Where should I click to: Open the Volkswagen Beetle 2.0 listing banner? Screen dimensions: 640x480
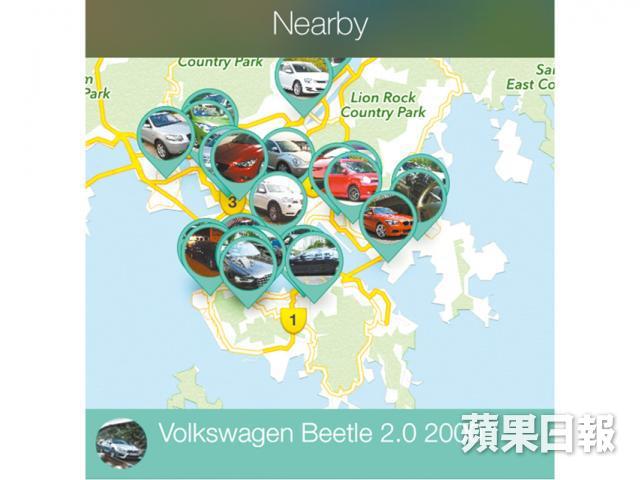300,437
